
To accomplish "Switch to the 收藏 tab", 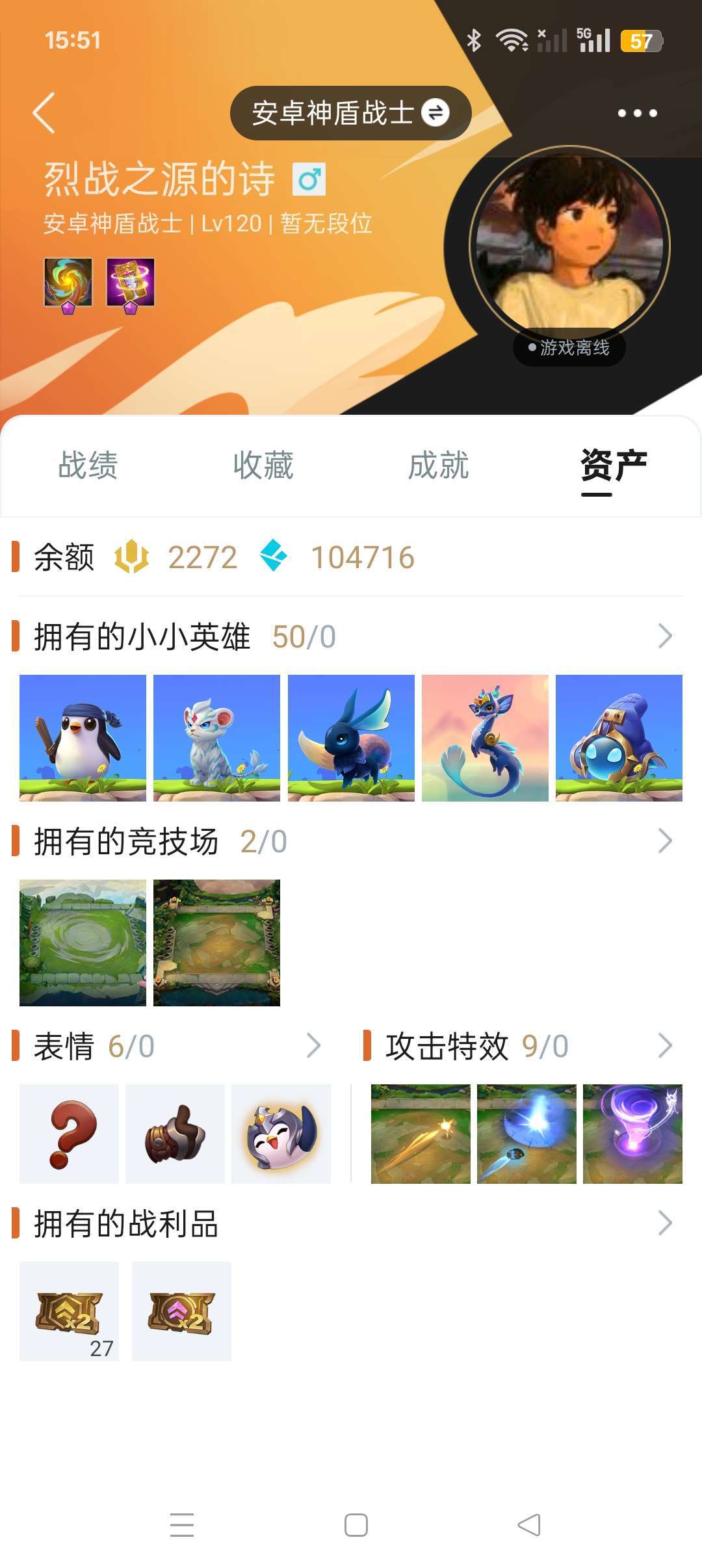I will click(263, 465).
